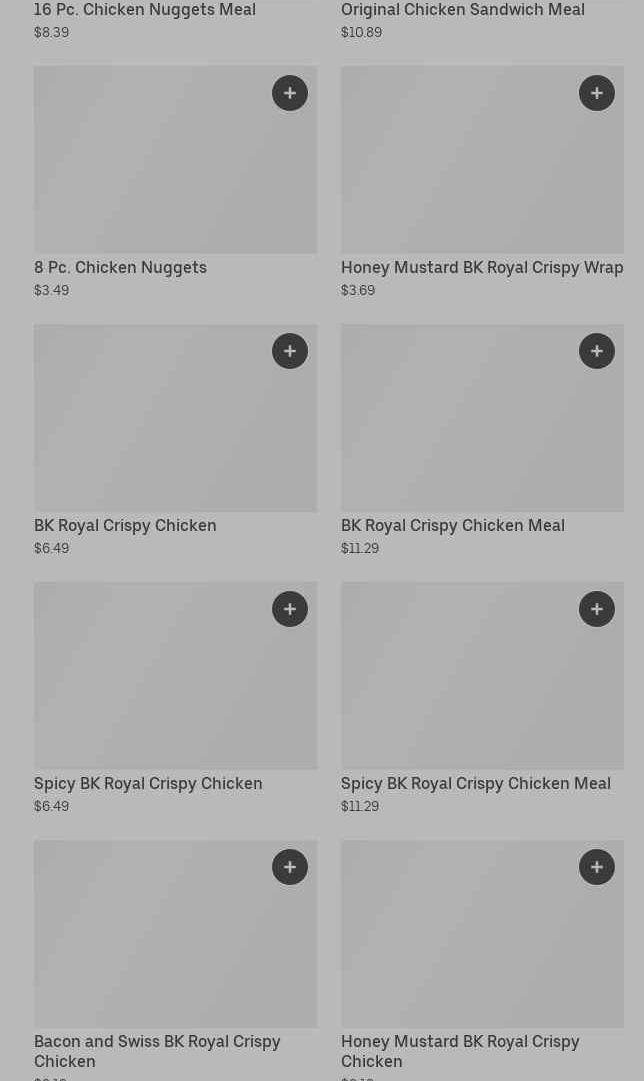Add Honey Mustard BK Royal Crispy Chicken

click(x=597, y=867)
